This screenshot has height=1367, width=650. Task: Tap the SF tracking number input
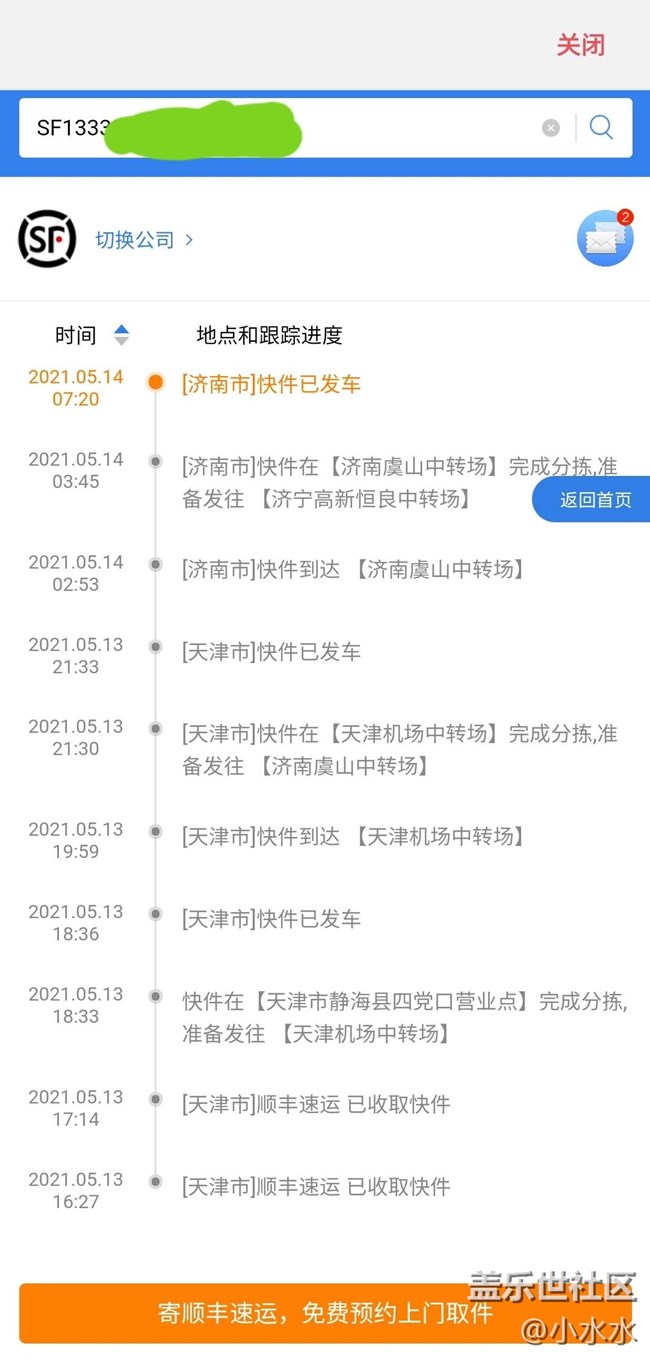coord(280,128)
